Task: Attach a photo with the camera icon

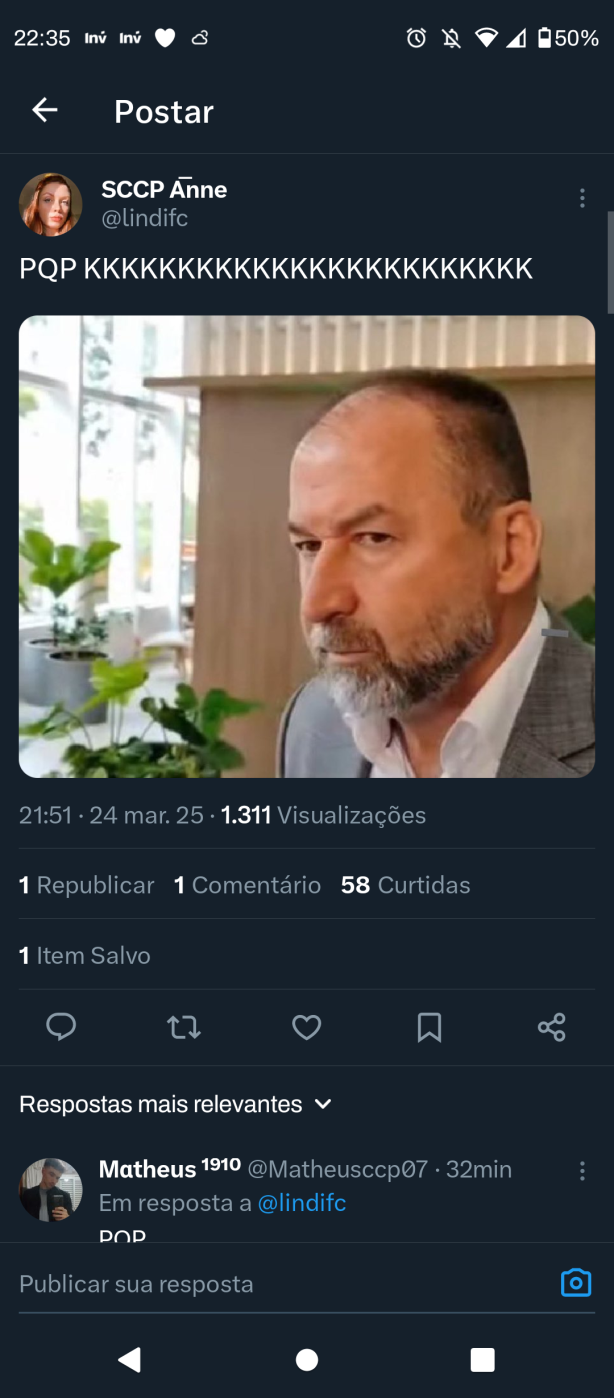Action: (x=576, y=1283)
